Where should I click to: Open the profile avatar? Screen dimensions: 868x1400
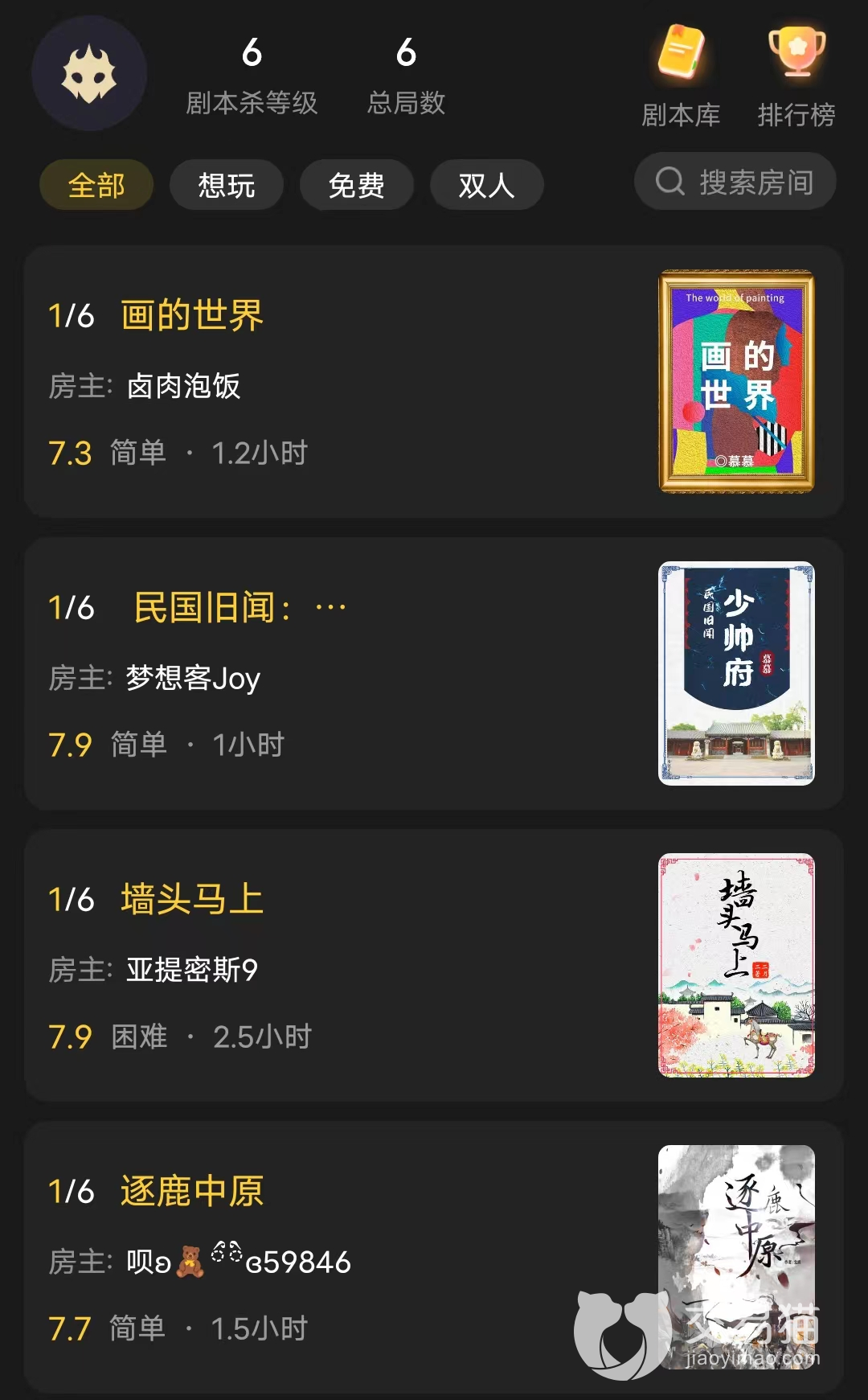pyautogui.click(x=89, y=74)
